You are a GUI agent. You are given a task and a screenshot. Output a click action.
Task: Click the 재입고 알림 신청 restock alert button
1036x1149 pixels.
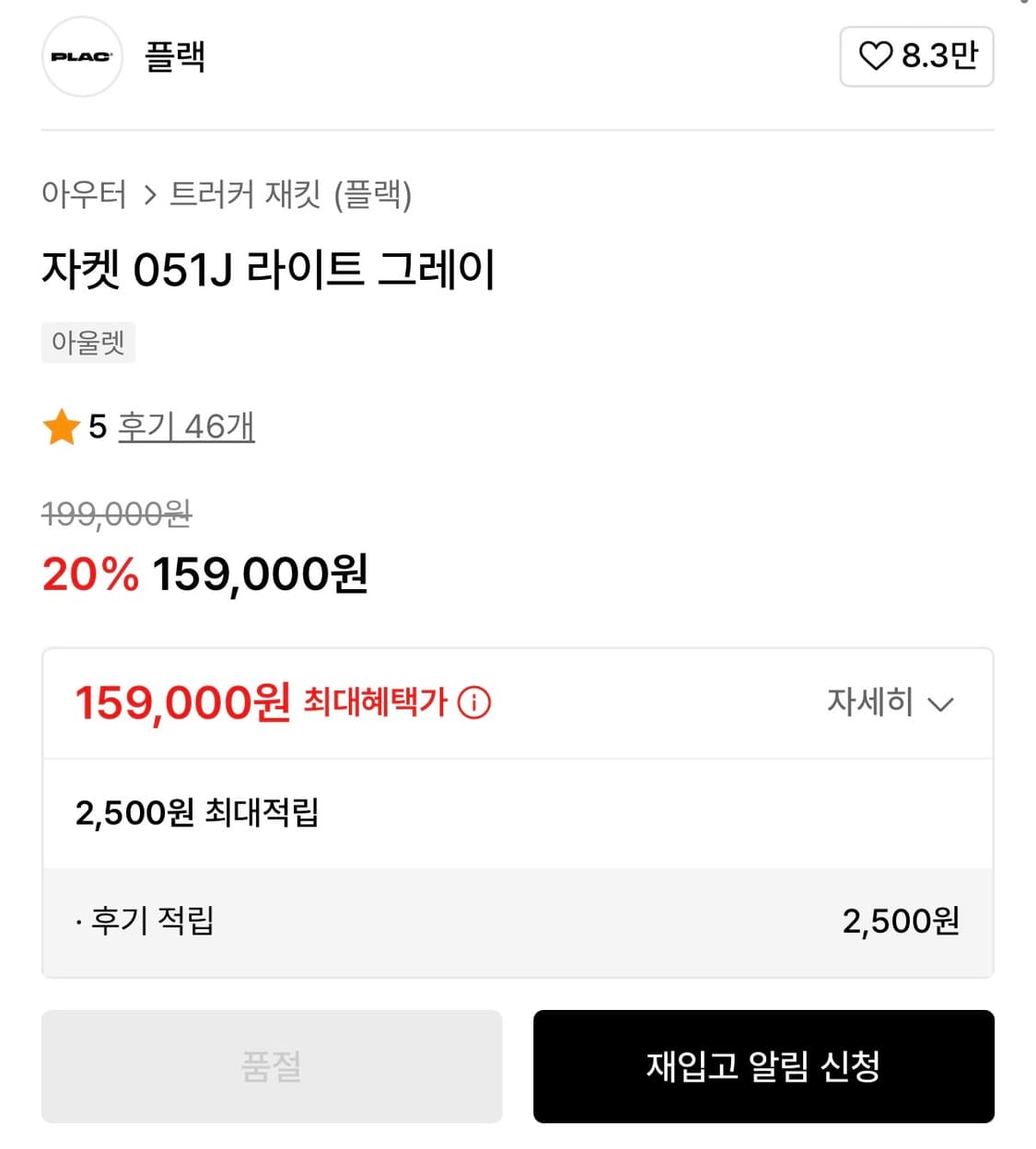762,1068
